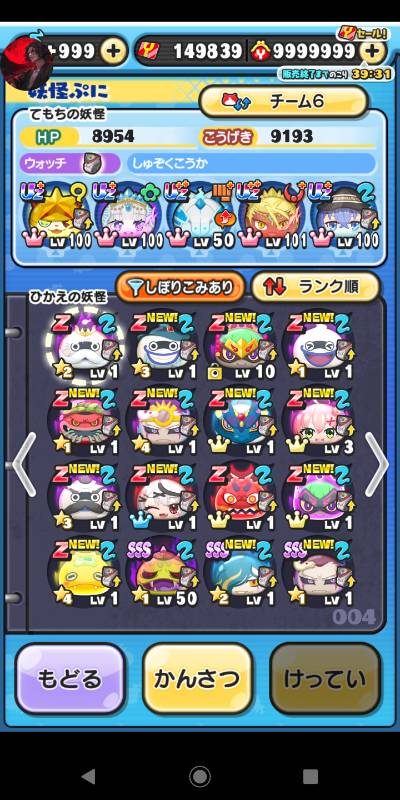Viewport: 400px width, 800px height.
Task: Select the Lv 101 team yokai
Action: click(x=270, y=215)
